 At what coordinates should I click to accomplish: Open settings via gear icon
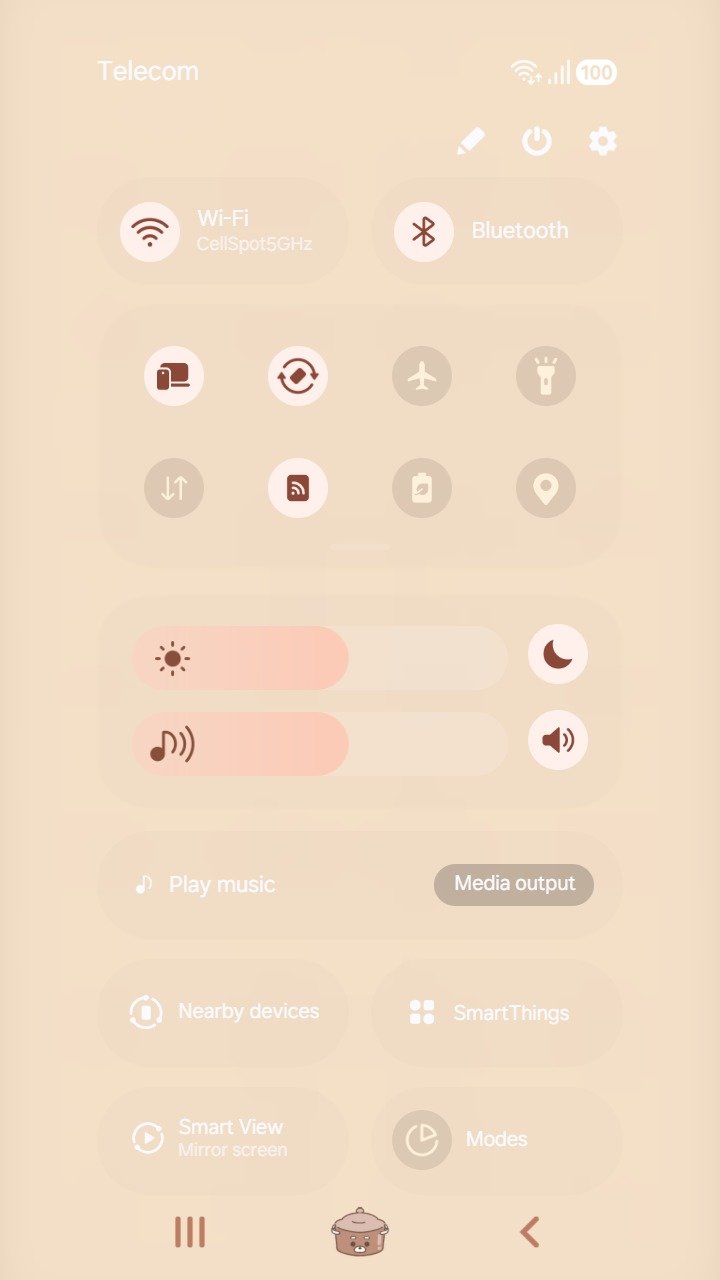603,141
